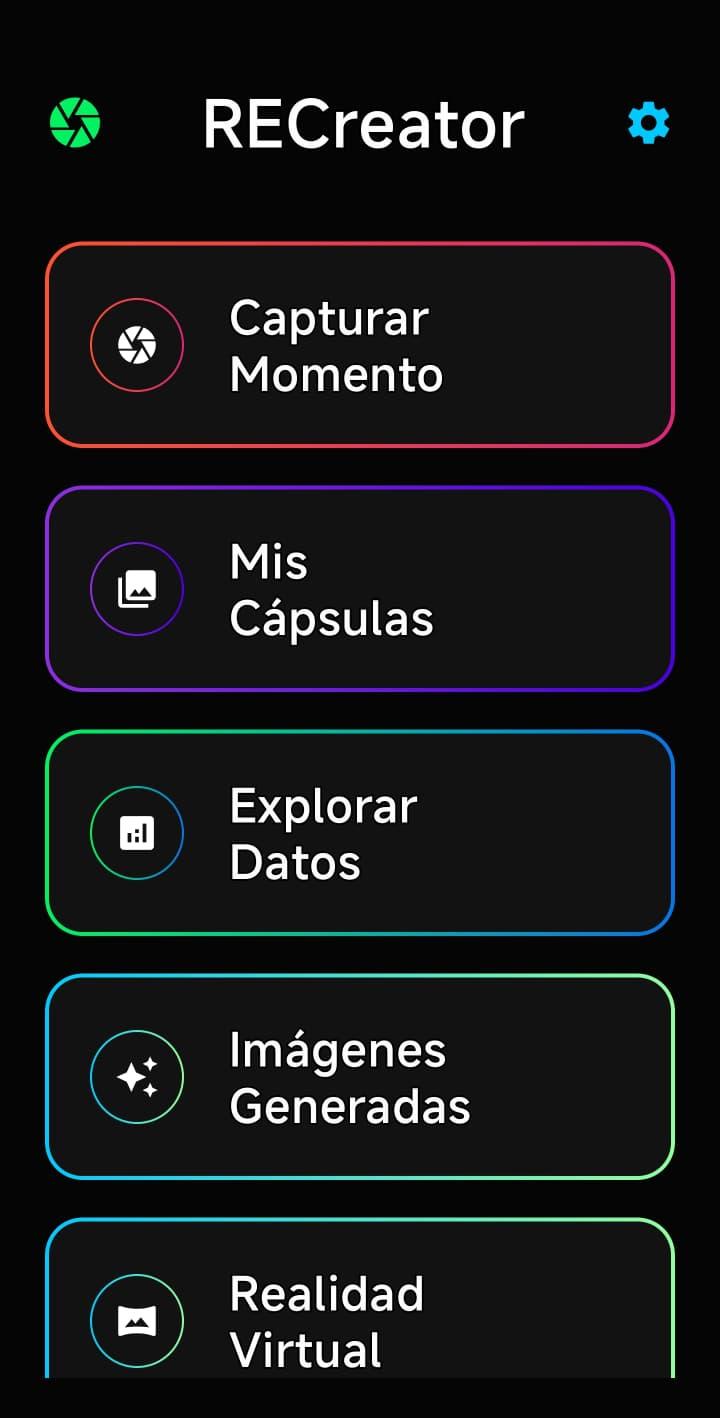The height and width of the screenshot is (1418, 720).
Task: Select Explorar Datos
Action: pyautogui.click(x=360, y=833)
